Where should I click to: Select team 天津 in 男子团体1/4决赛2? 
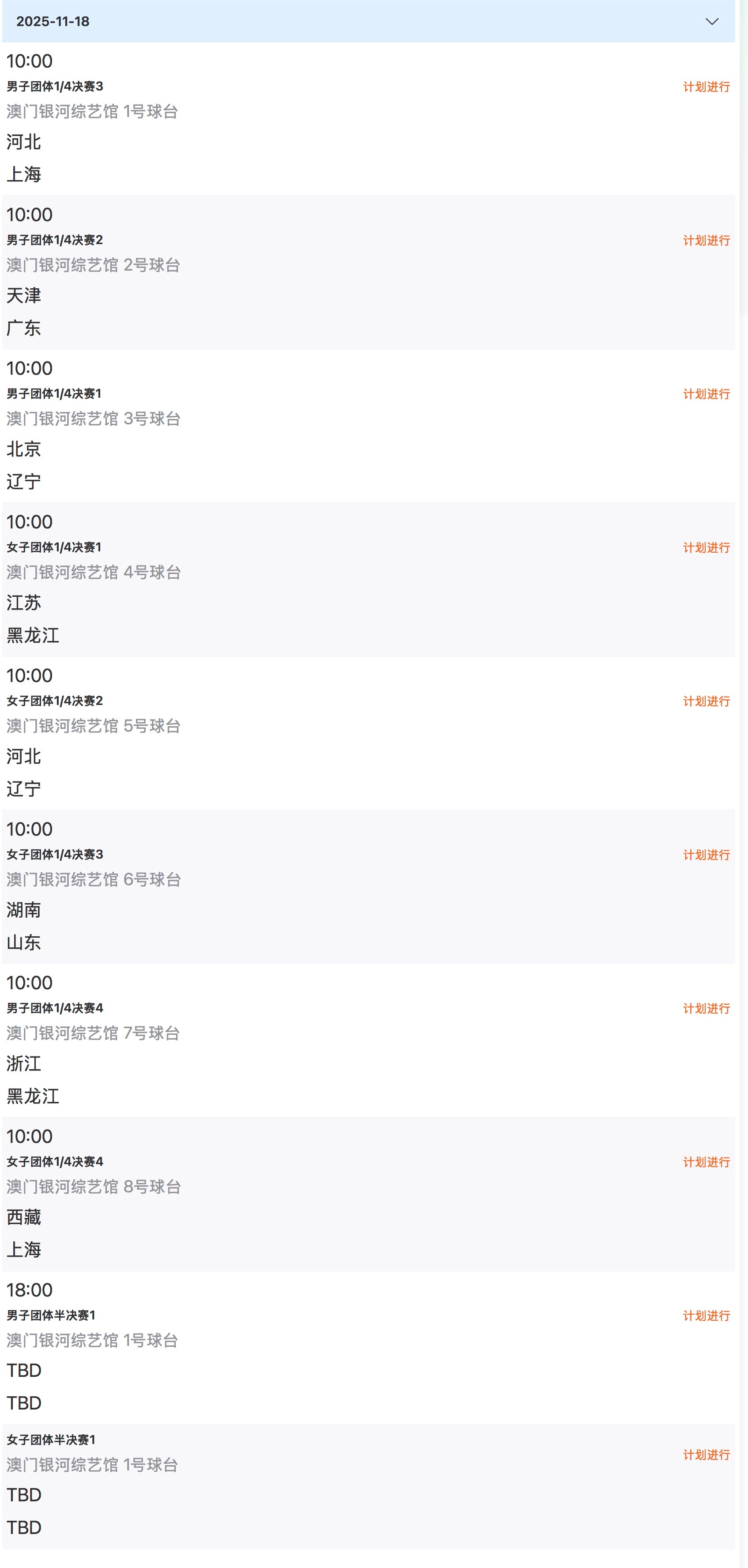point(23,296)
